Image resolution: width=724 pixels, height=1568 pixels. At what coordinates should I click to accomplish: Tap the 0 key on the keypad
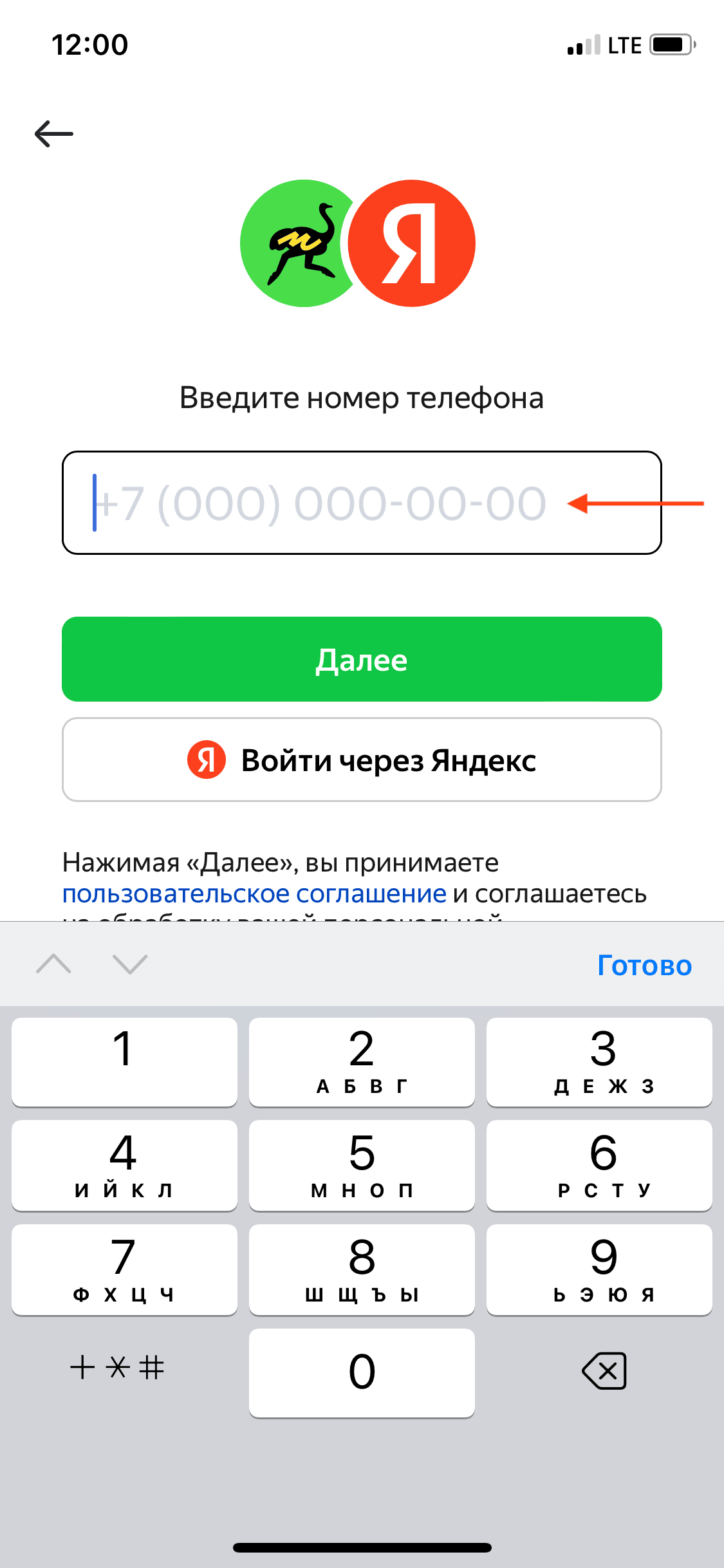362,1372
